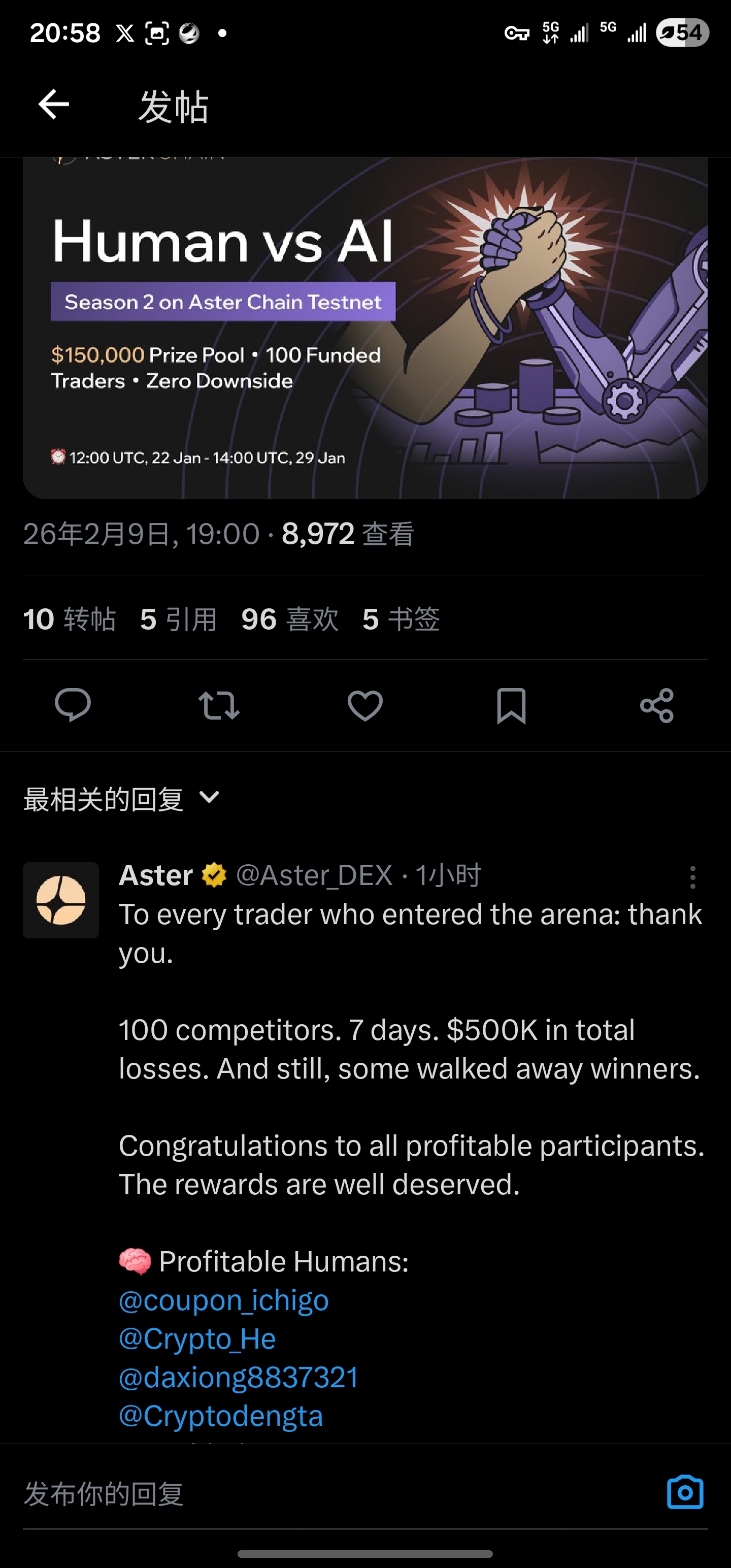731x1568 pixels.
Task: Go back using the top arrow
Action: pyautogui.click(x=54, y=105)
